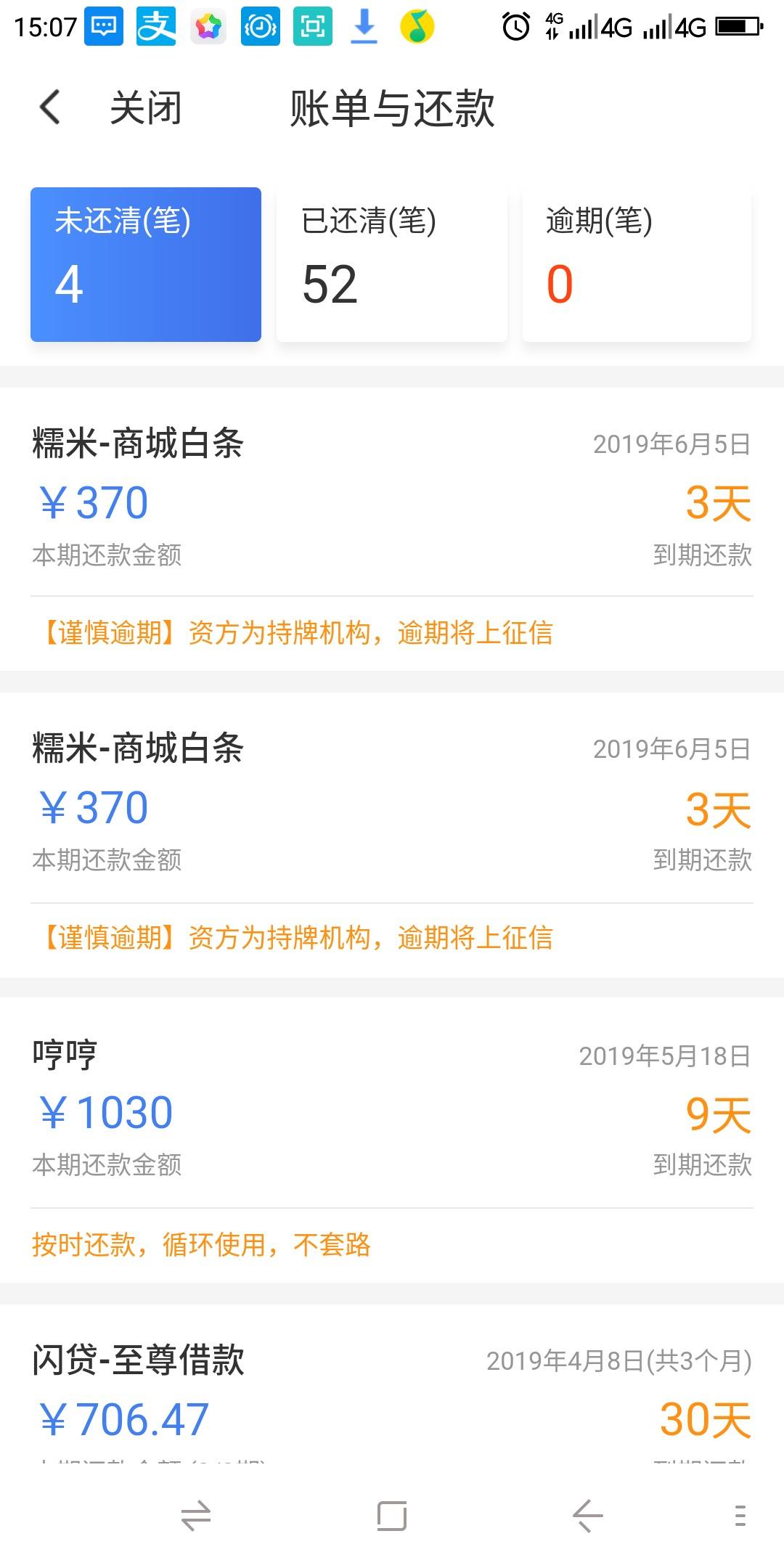
Task: Switch to the 逾期(笔) tab
Action: (x=637, y=264)
